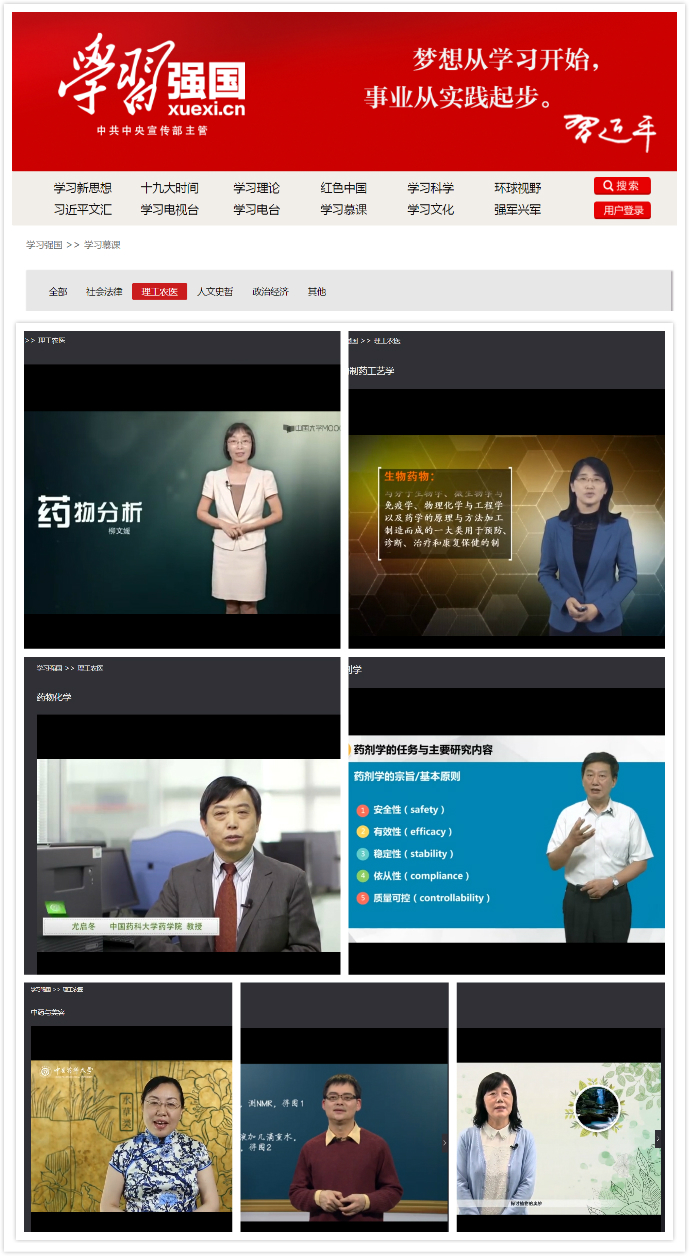Screen dimensions: 689x1256
Task: Open the 药物分析 course video
Action: [x=182, y=510]
